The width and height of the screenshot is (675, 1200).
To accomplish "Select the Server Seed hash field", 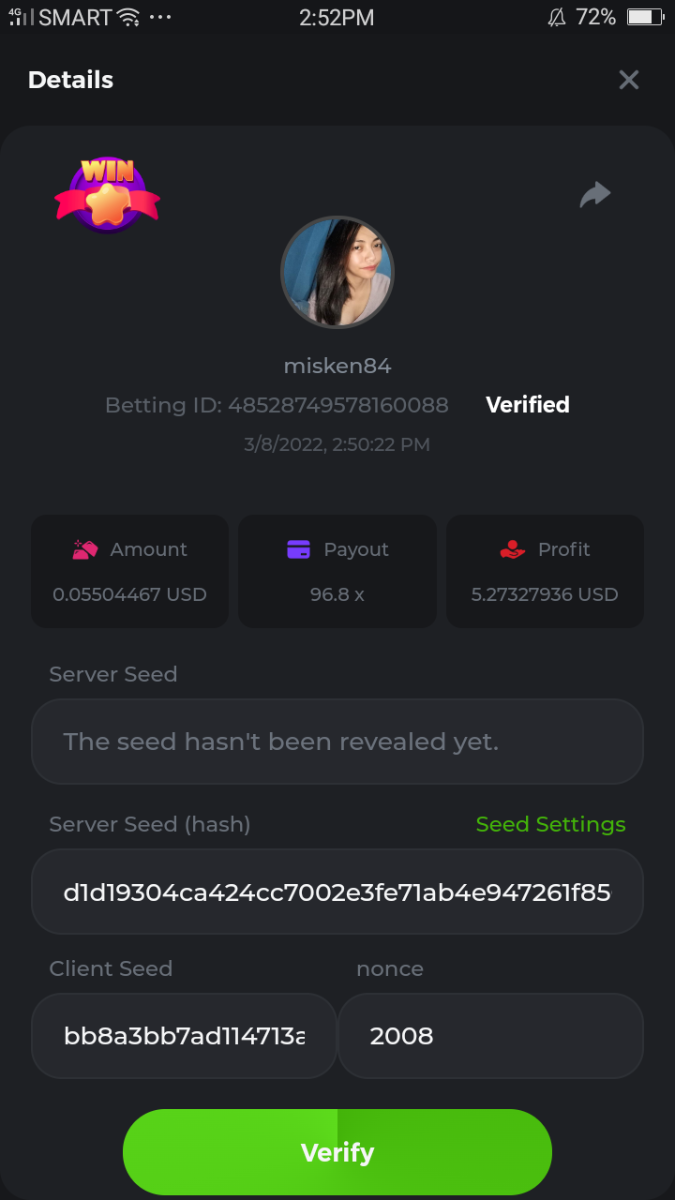I will pyautogui.click(x=337, y=892).
